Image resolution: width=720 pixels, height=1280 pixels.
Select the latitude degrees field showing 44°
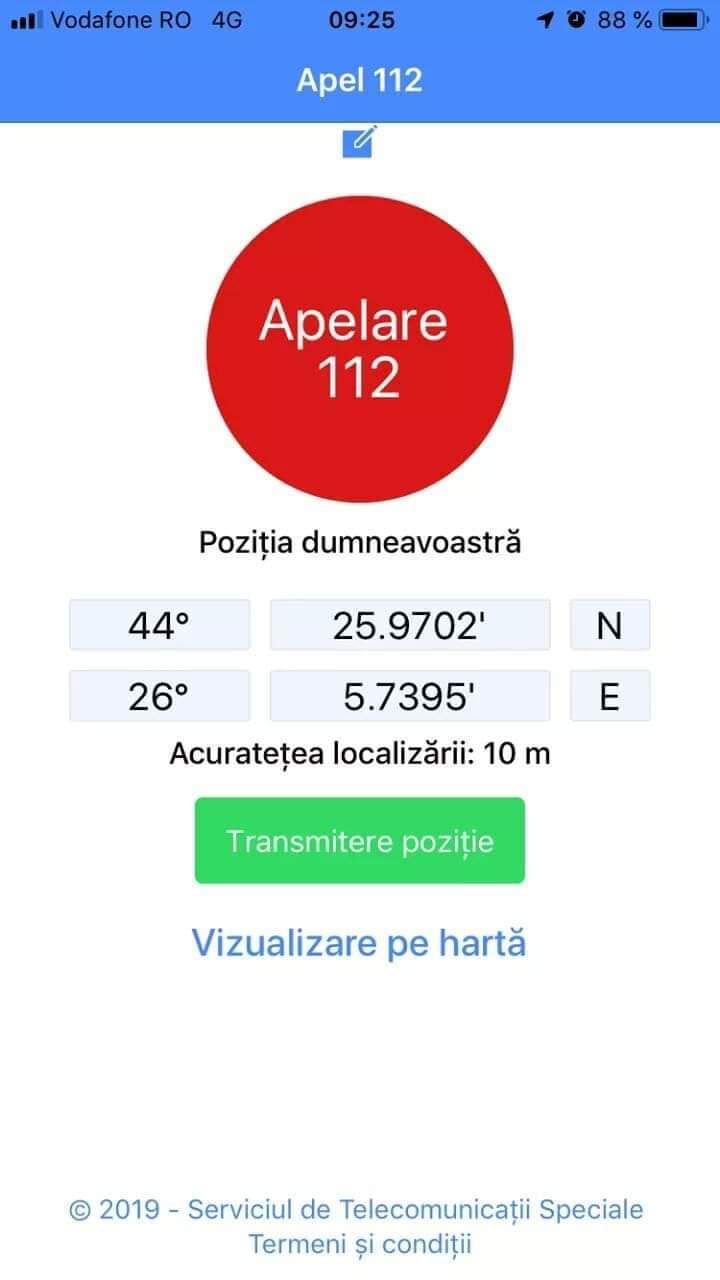pos(159,625)
